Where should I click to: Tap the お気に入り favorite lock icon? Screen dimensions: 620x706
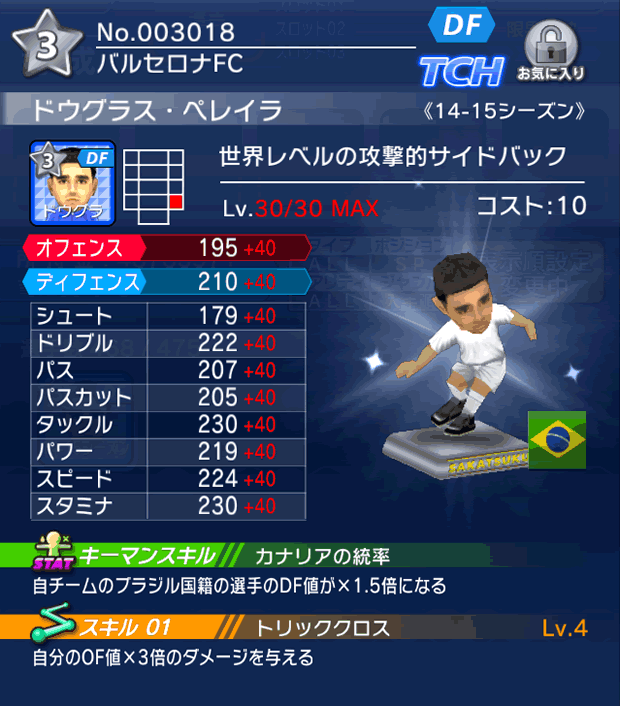tap(551, 50)
